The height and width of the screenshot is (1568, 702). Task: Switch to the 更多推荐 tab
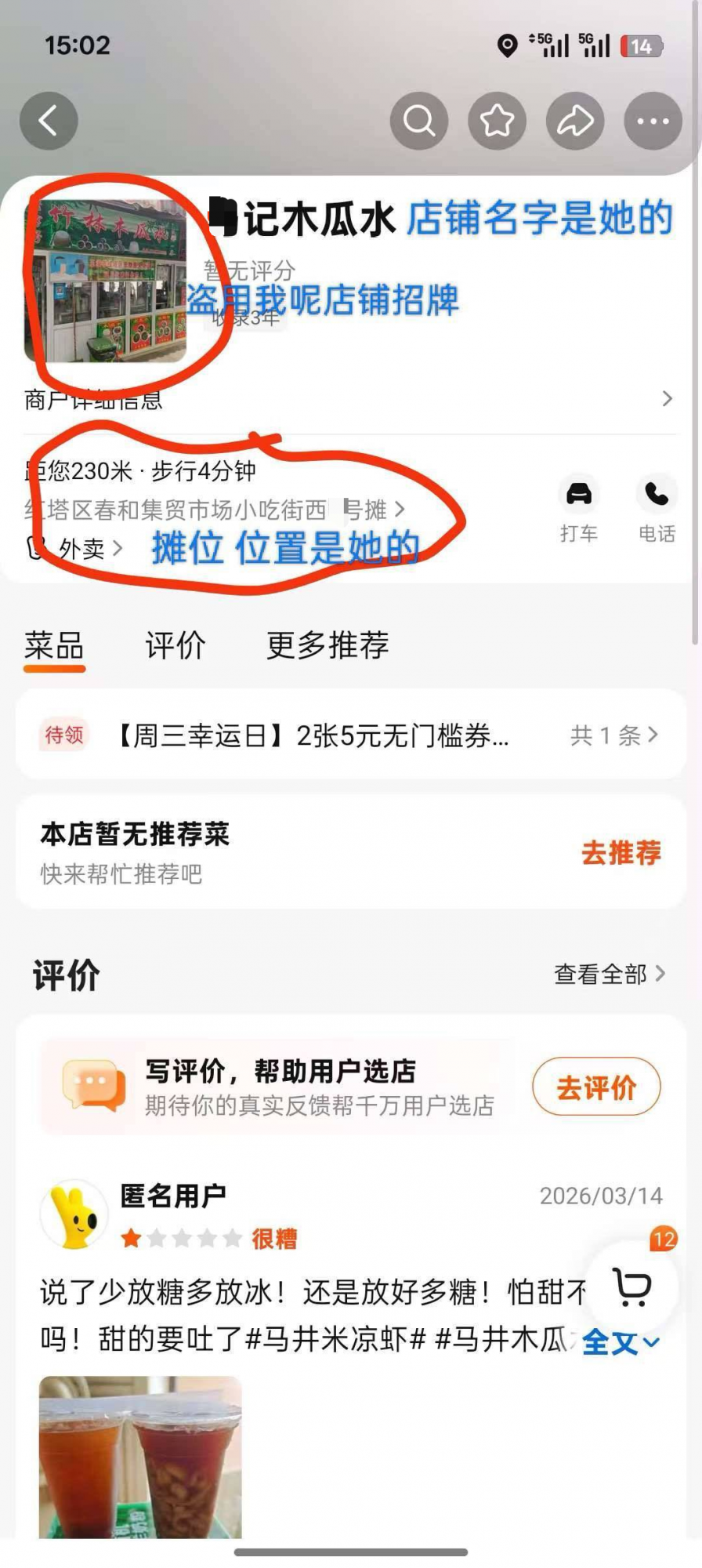tap(327, 646)
